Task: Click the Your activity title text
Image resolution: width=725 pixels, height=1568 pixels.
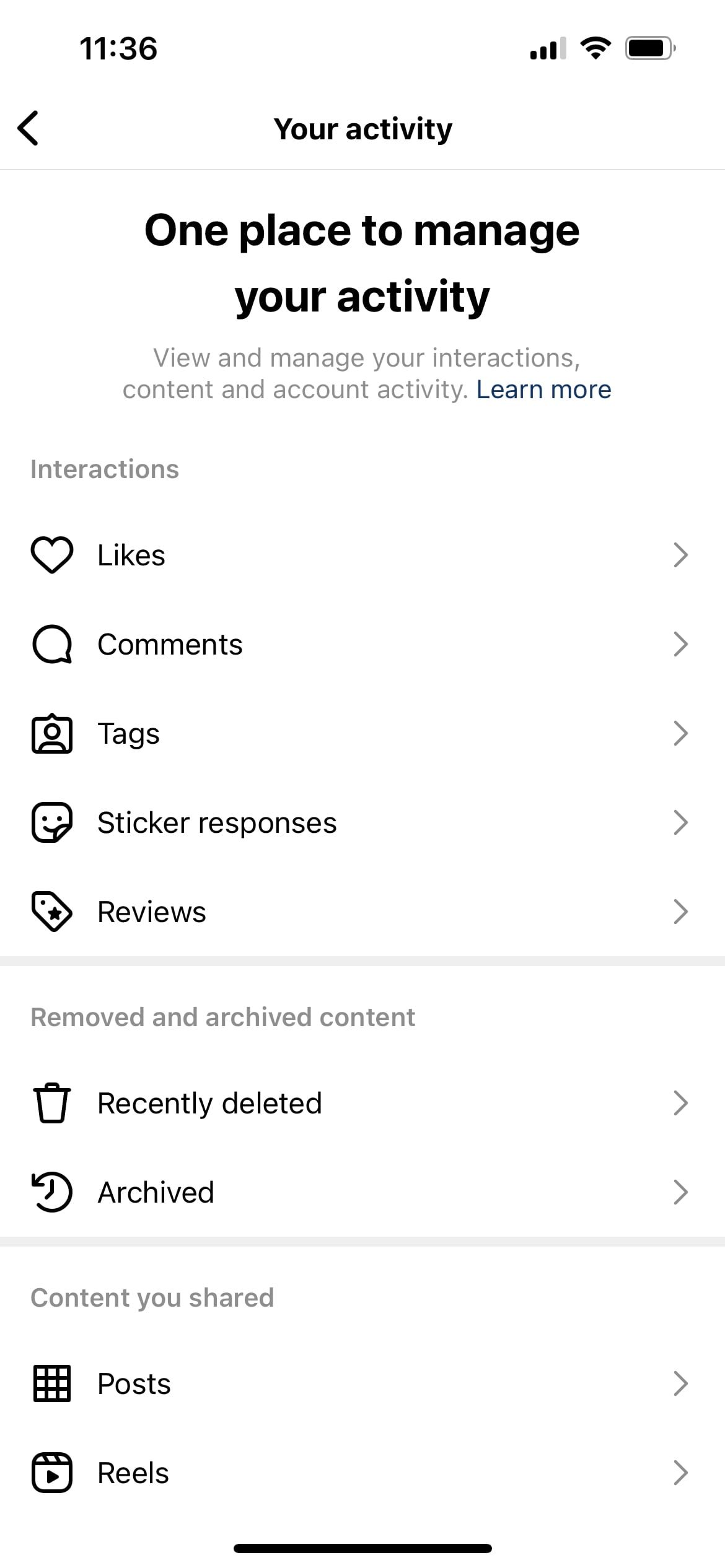Action: [362, 129]
